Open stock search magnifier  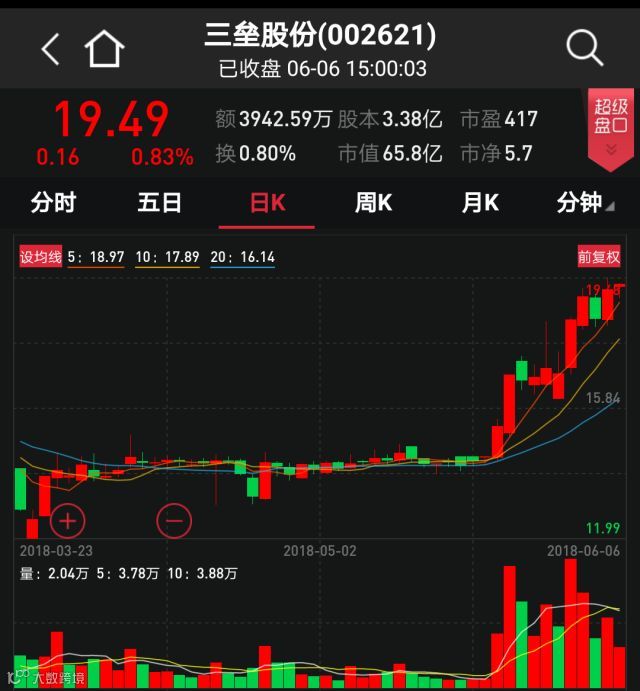click(x=584, y=47)
